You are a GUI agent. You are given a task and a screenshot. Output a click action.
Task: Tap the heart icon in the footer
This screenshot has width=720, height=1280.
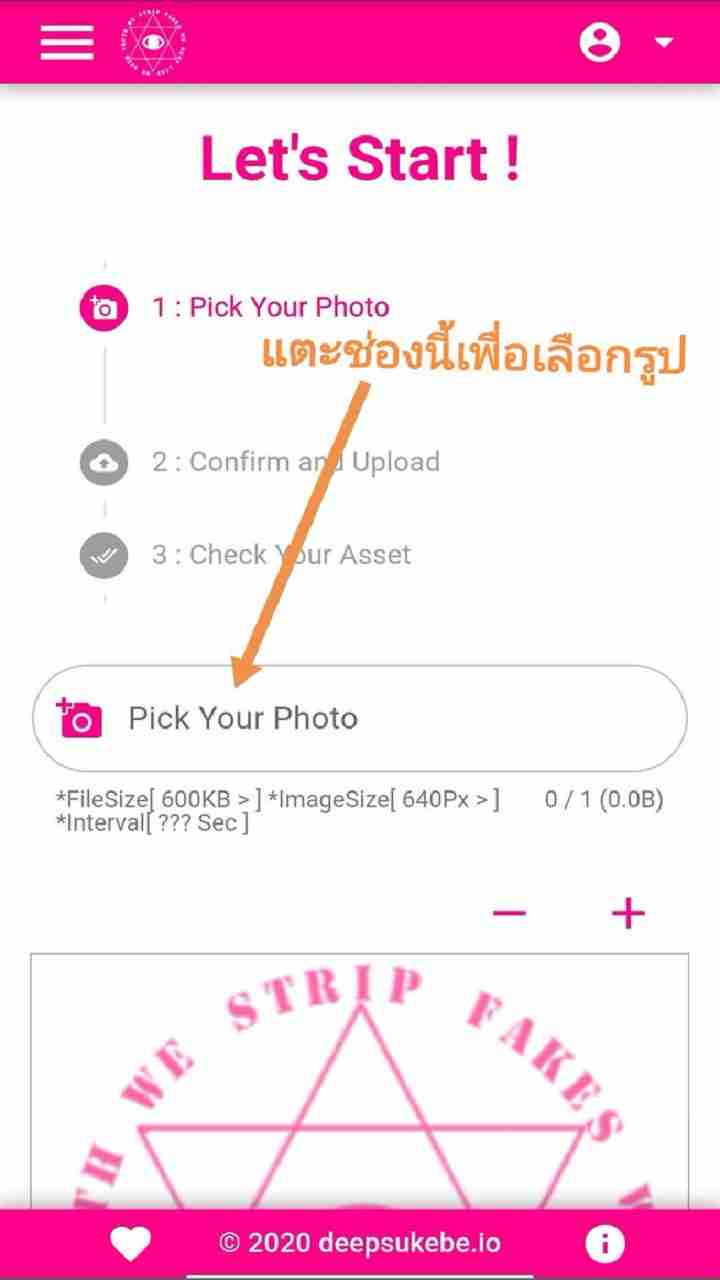pyautogui.click(x=130, y=1244)
